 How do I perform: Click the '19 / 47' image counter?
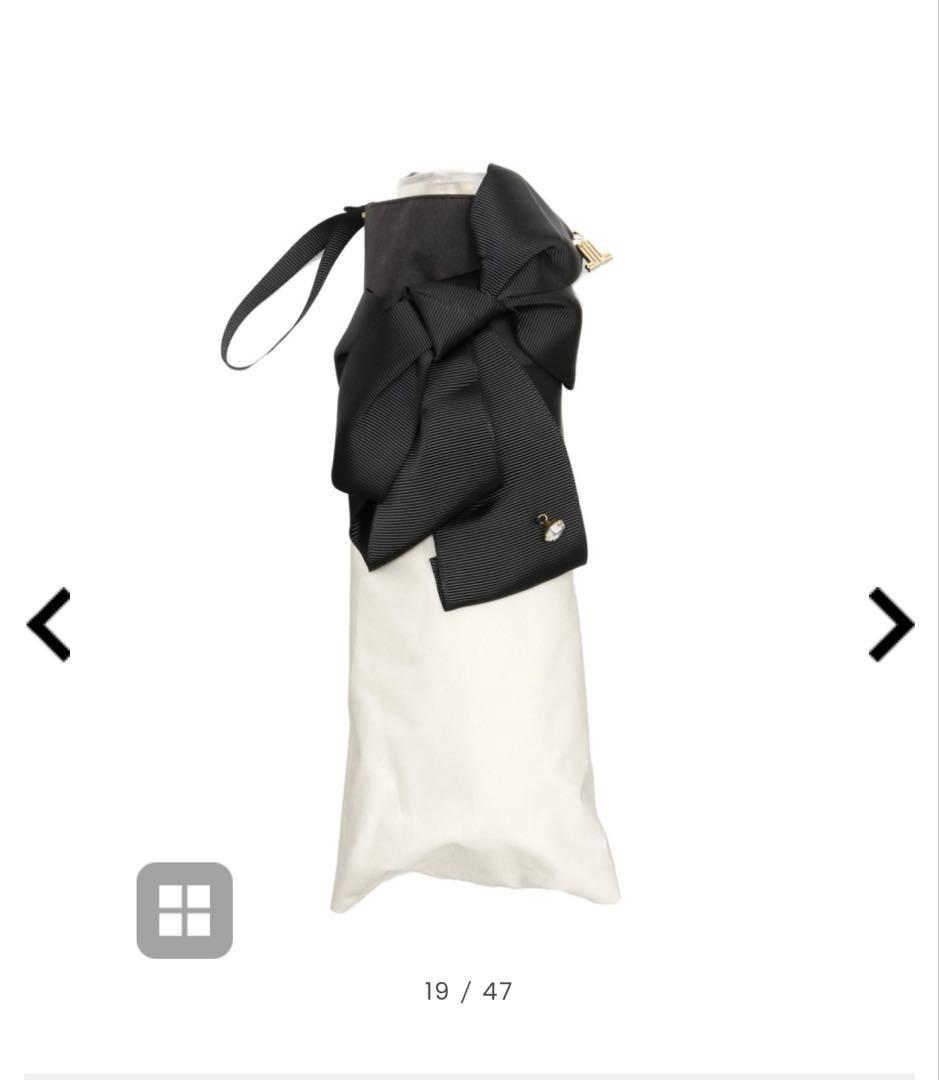[x=469, y=991]
